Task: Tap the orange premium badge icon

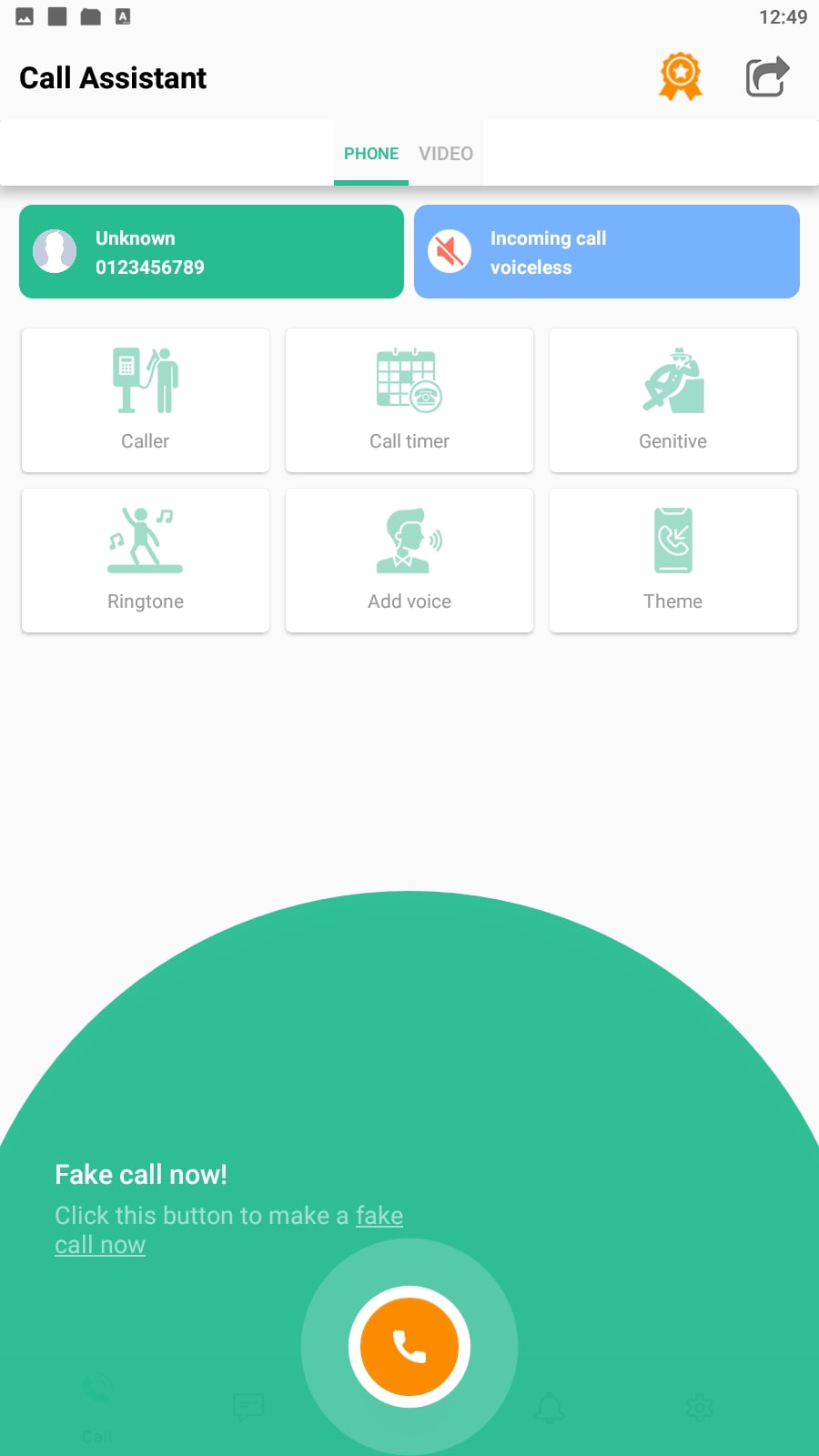Action: [x=681, y=77]
